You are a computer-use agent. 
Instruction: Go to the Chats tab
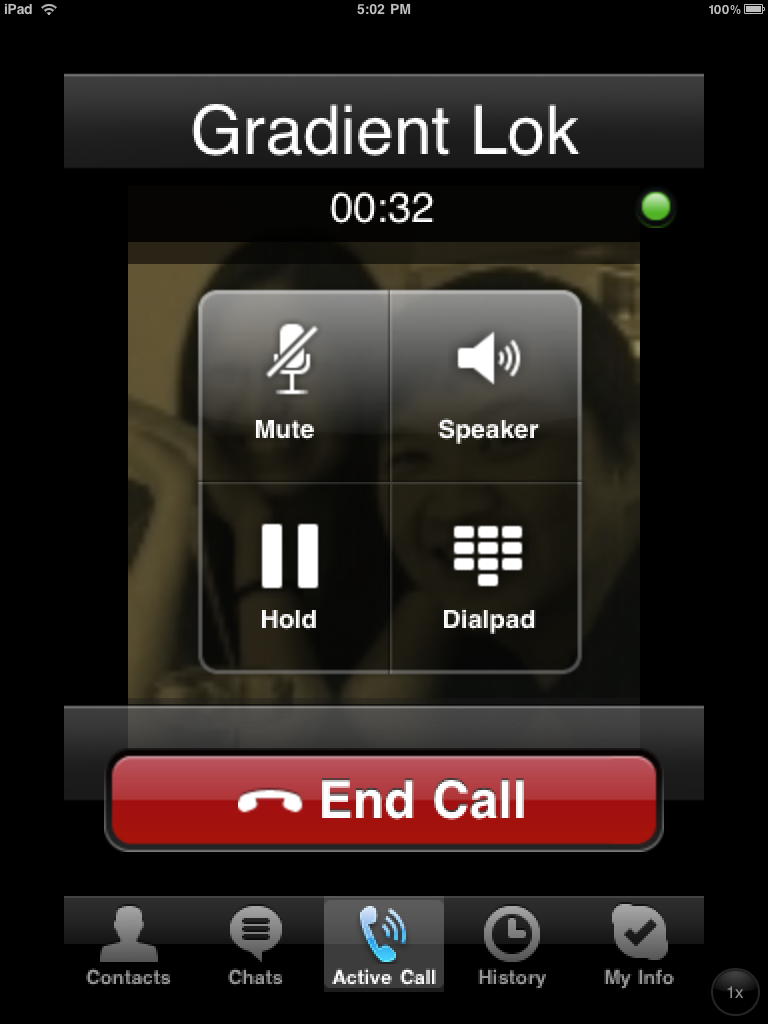coord(256,946)
